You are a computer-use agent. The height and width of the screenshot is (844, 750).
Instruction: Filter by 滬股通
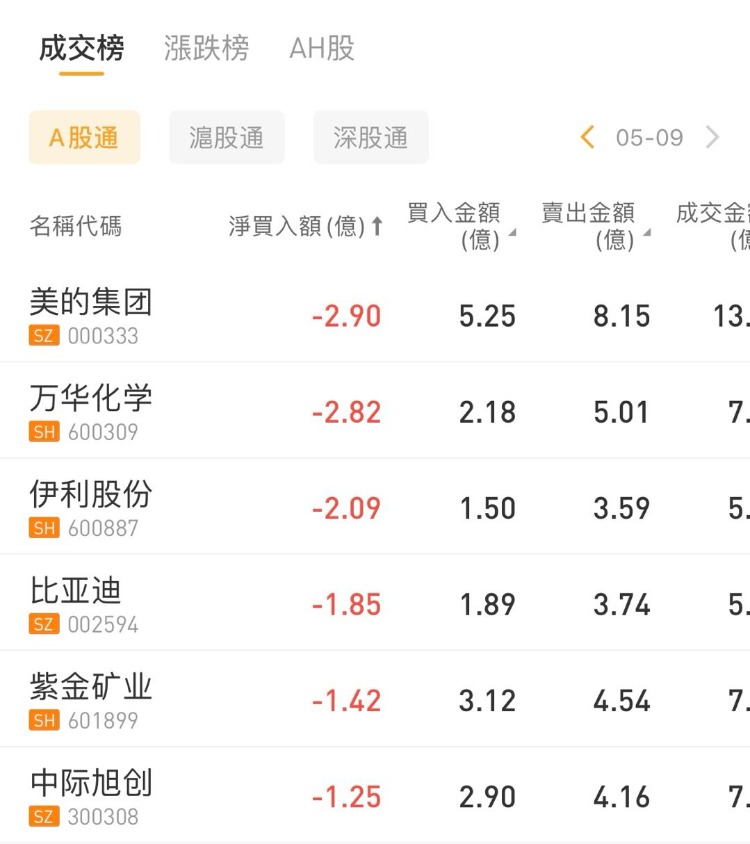pyautogui.click(x=227, y=137)
